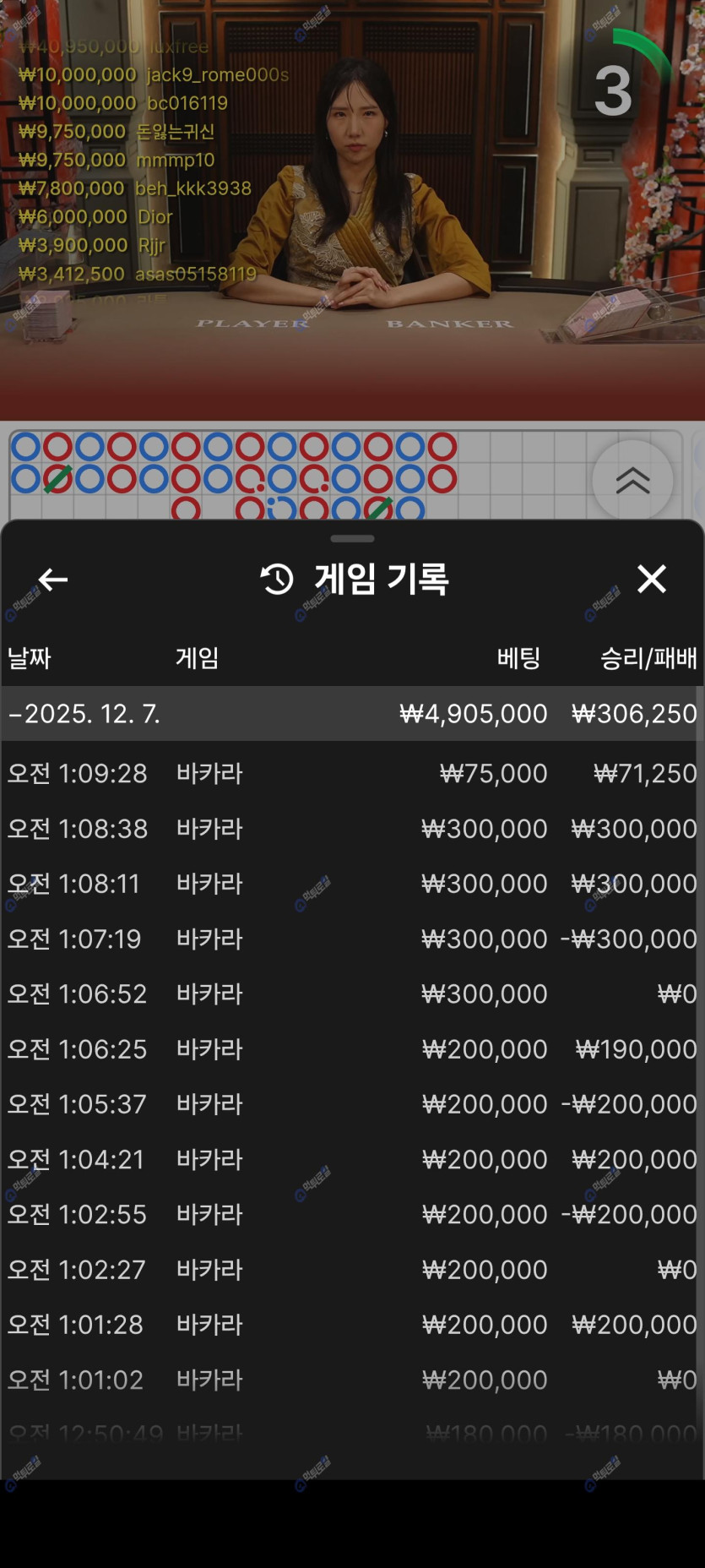Open the 오전 1:02:55 baccarat record
Image resolution: width=705 pixels, height=1568 pixels.
point(352,1214)
